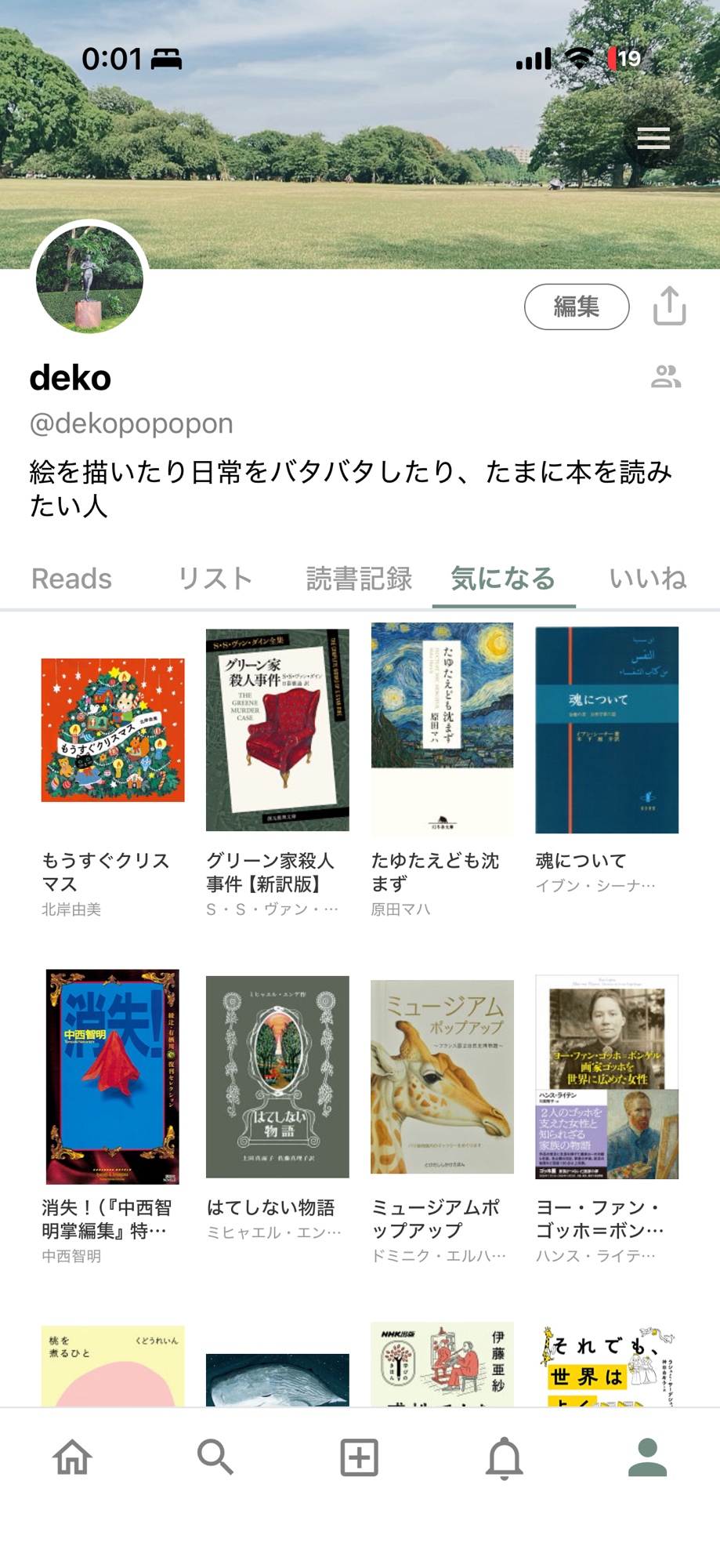The image size is (720, 1568).
Task: Switch to the Reads tab
Action: (x=71, y=579)
